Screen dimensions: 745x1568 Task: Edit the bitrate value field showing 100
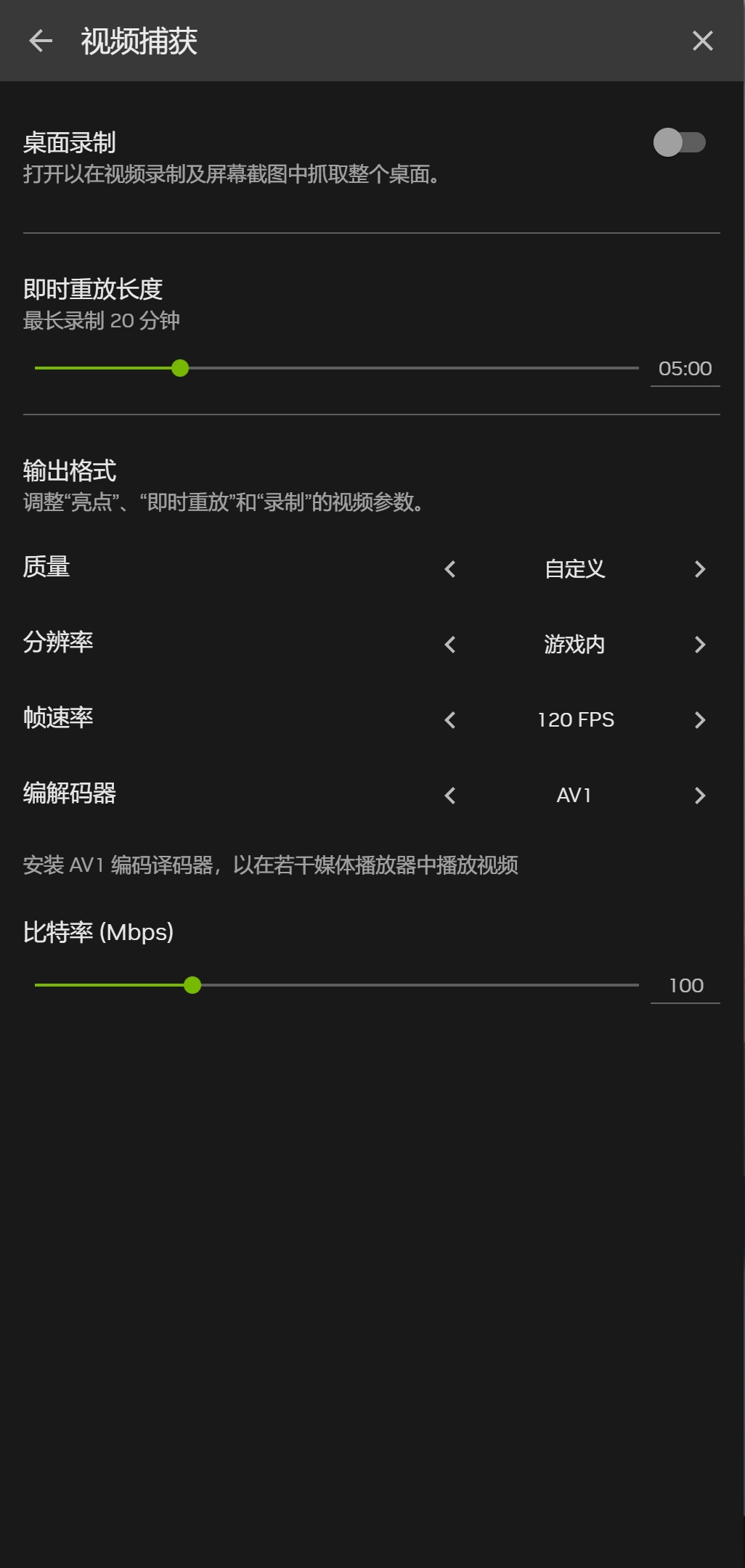coord(685,986)
